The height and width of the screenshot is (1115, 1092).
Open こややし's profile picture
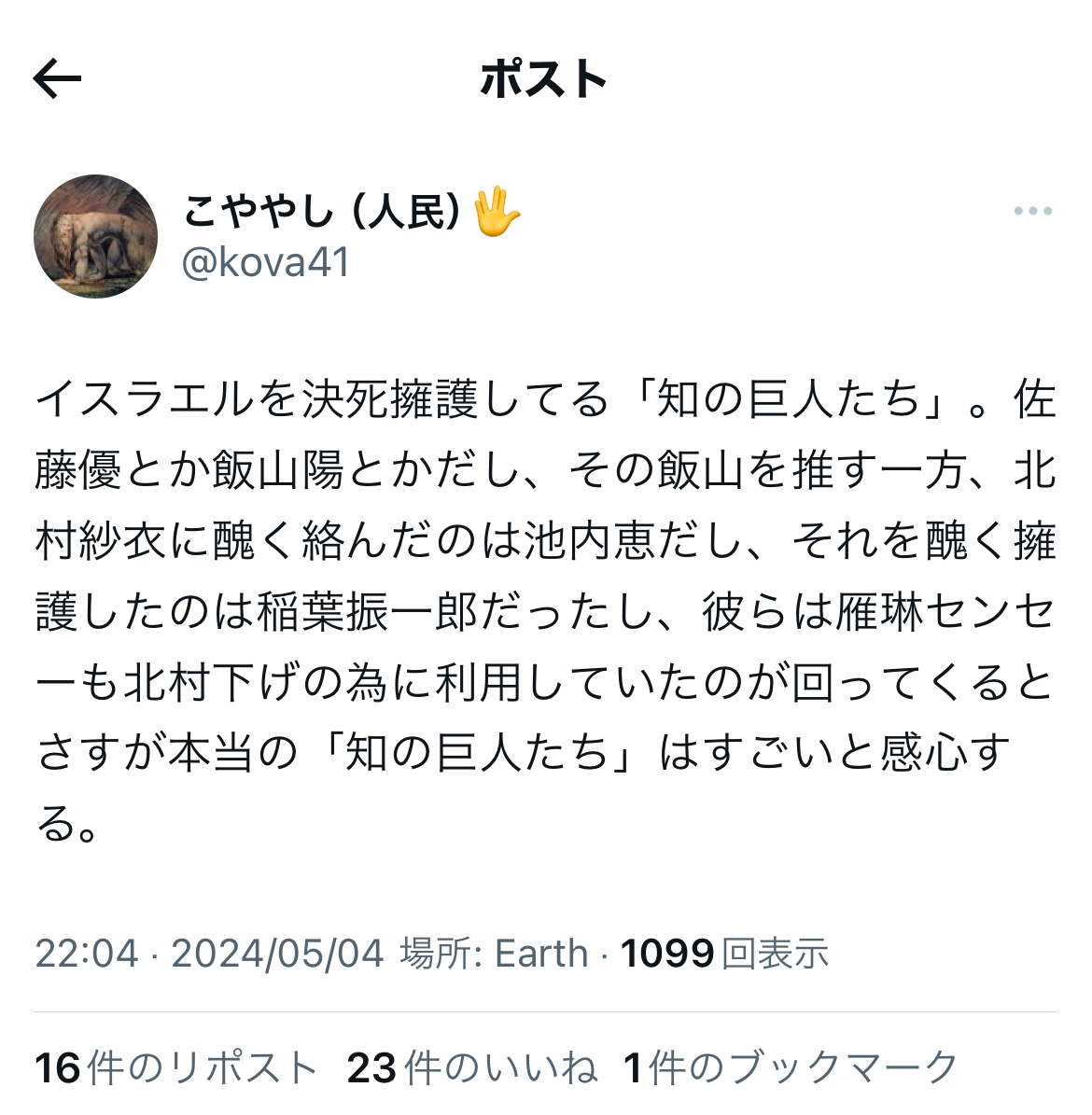(96, 236)
